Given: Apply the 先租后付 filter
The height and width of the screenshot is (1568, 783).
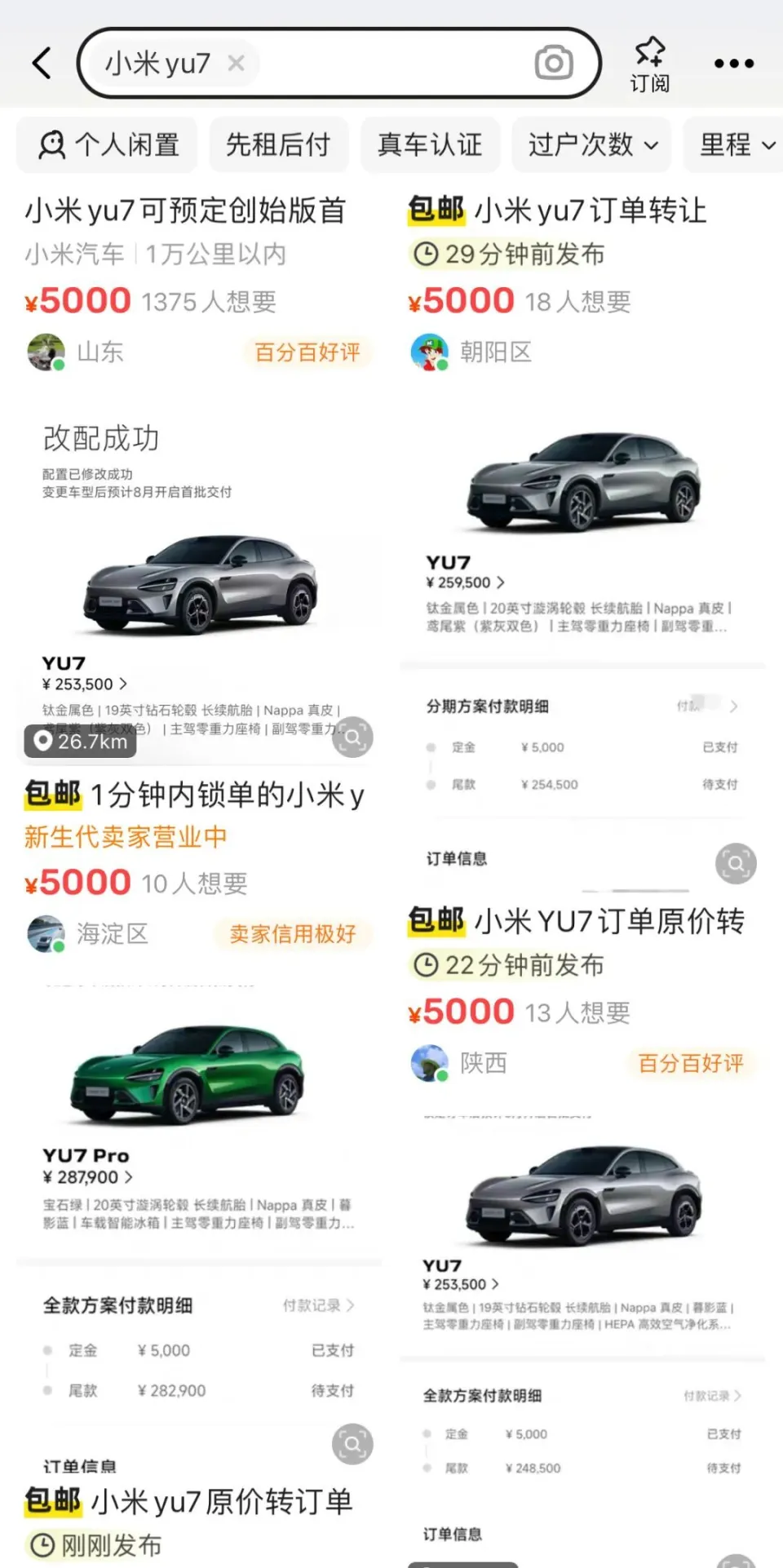Looking at the screenshot, I should 279,144.
